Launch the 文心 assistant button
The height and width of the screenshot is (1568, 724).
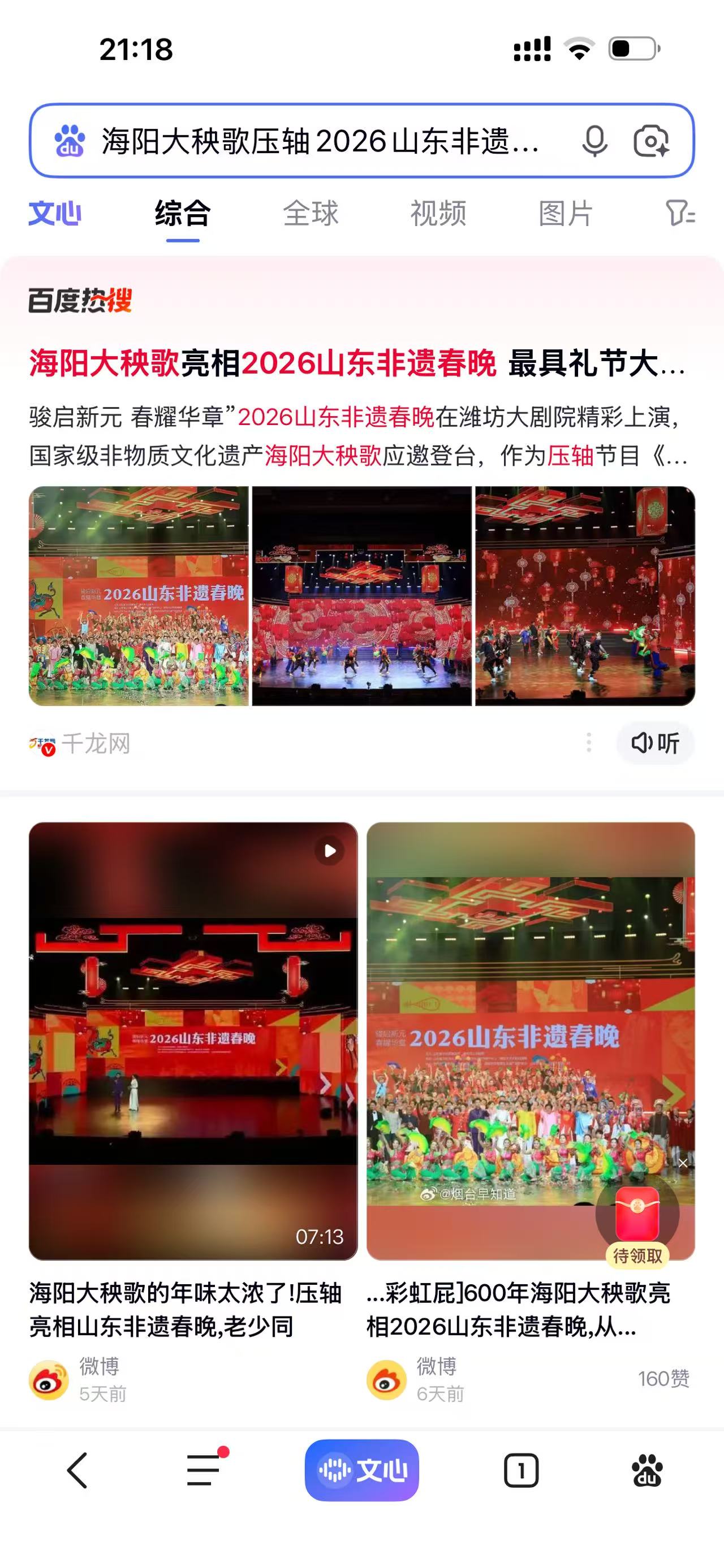click(x=361, y=1471)
